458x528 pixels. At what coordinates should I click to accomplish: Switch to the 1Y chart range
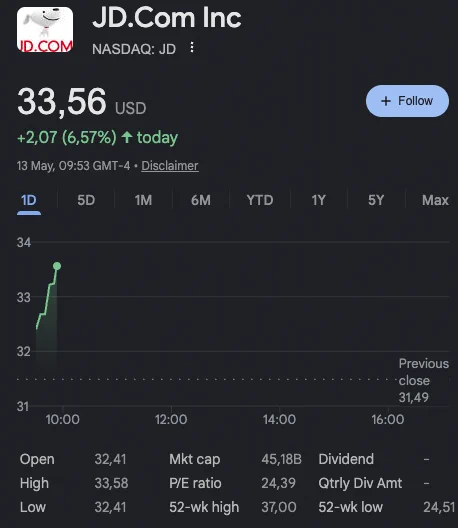pyautogui.click(x=319, y=200)
